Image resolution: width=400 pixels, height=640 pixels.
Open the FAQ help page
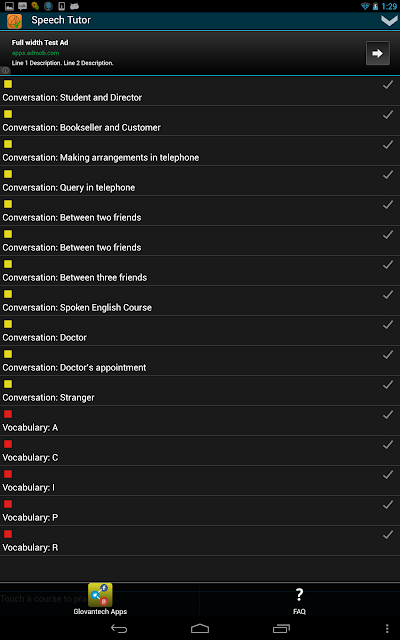pos(299,600)
